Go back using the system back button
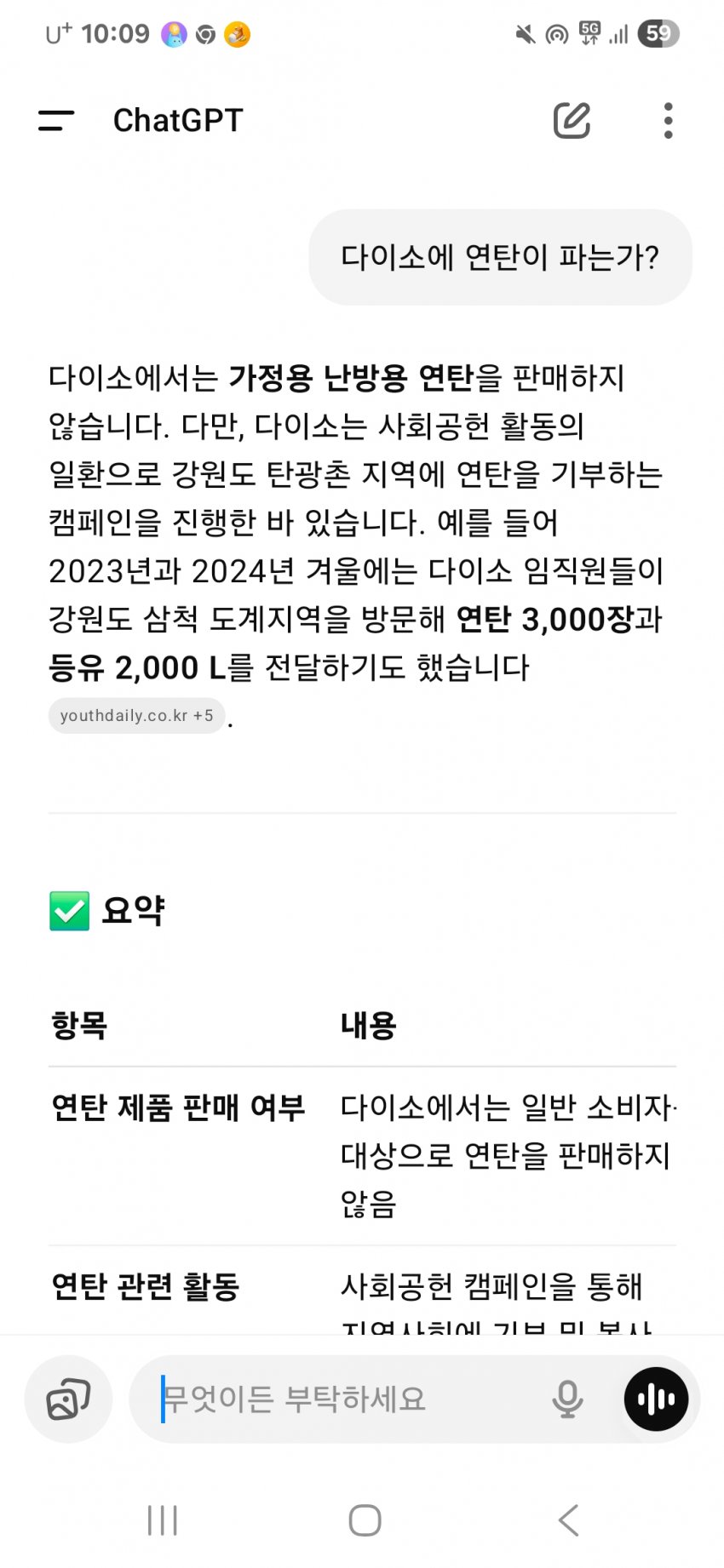The width and height of the screenshot is (724, 1568). point(568,1520)
